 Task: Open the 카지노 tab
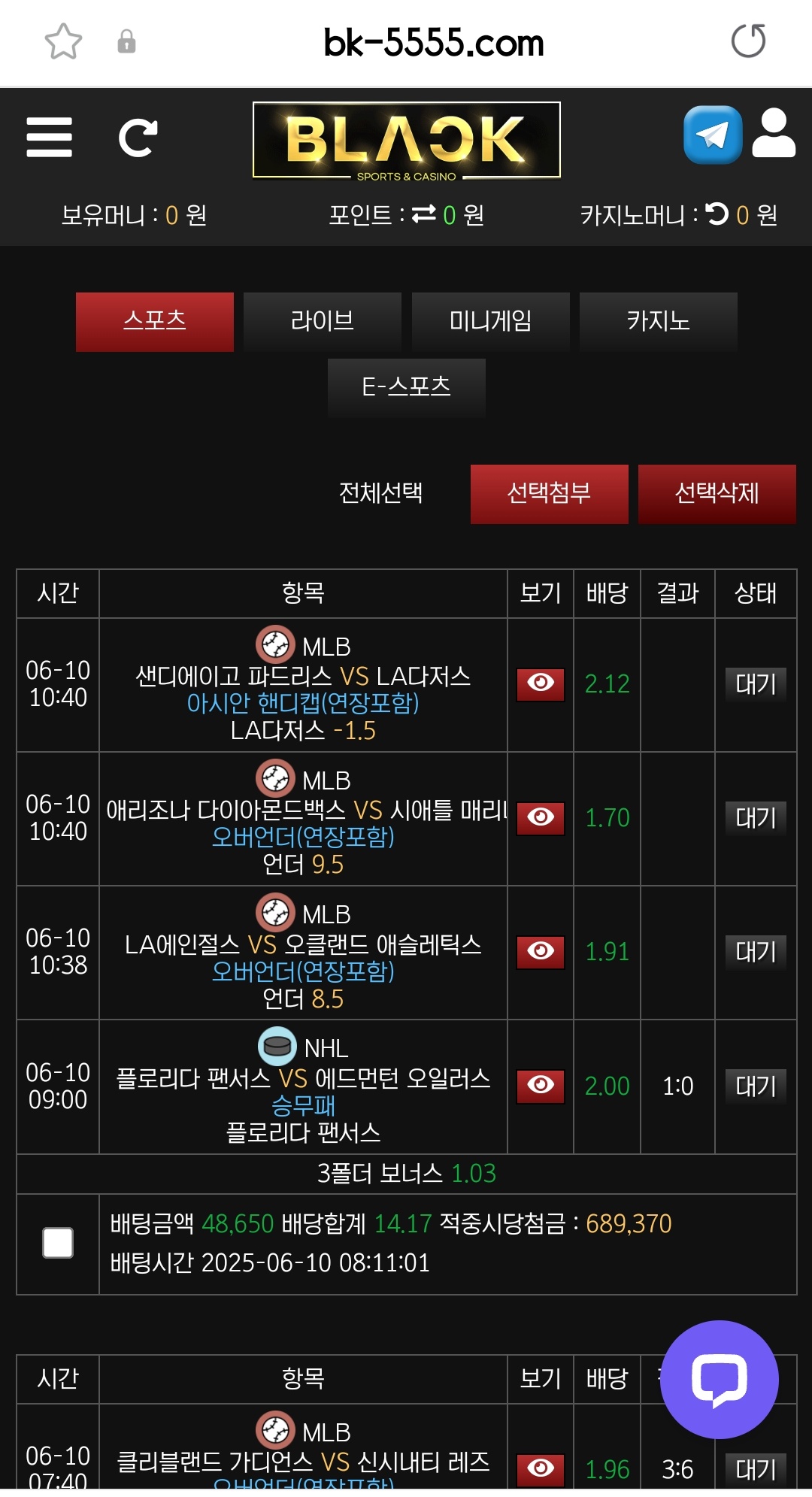[659, 322]
